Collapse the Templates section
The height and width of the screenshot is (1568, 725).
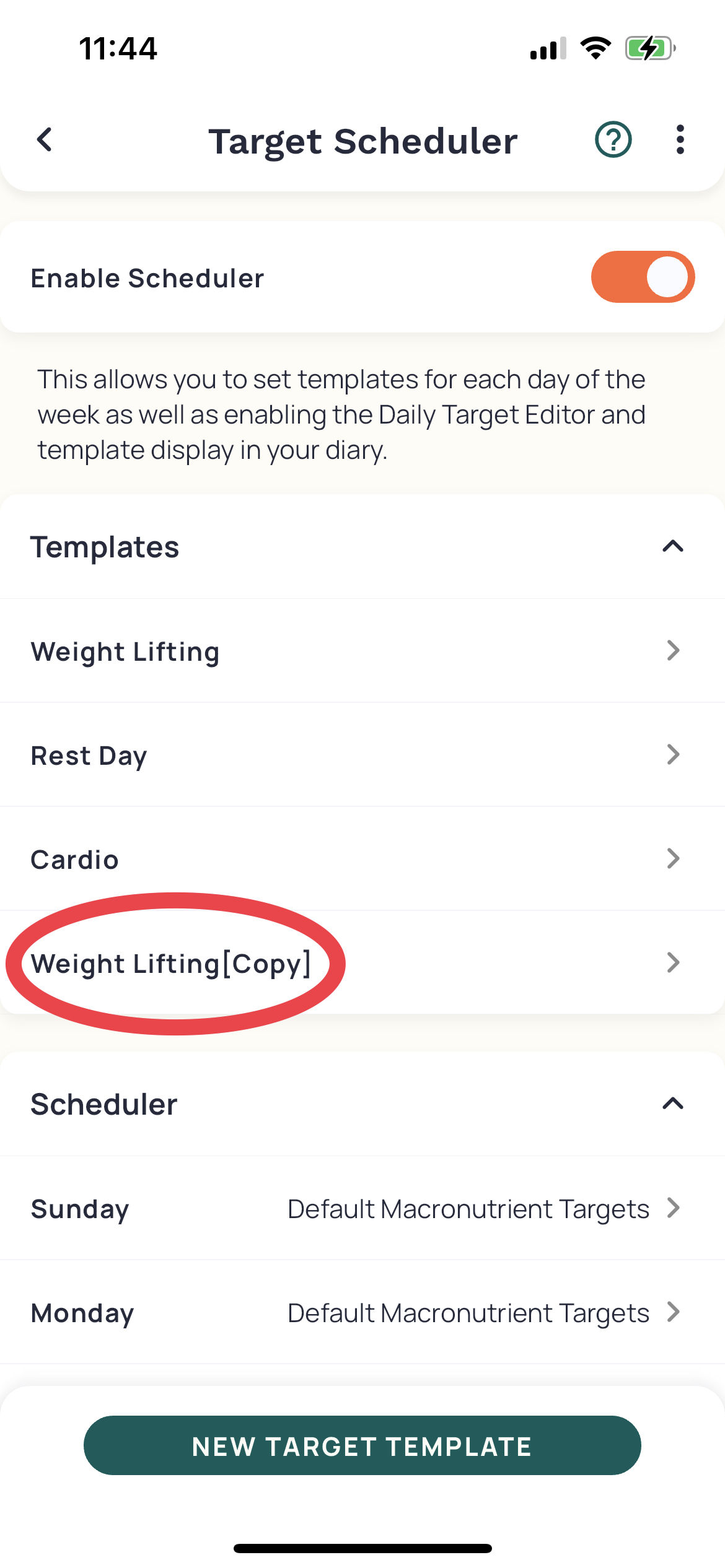coord(673,547)
